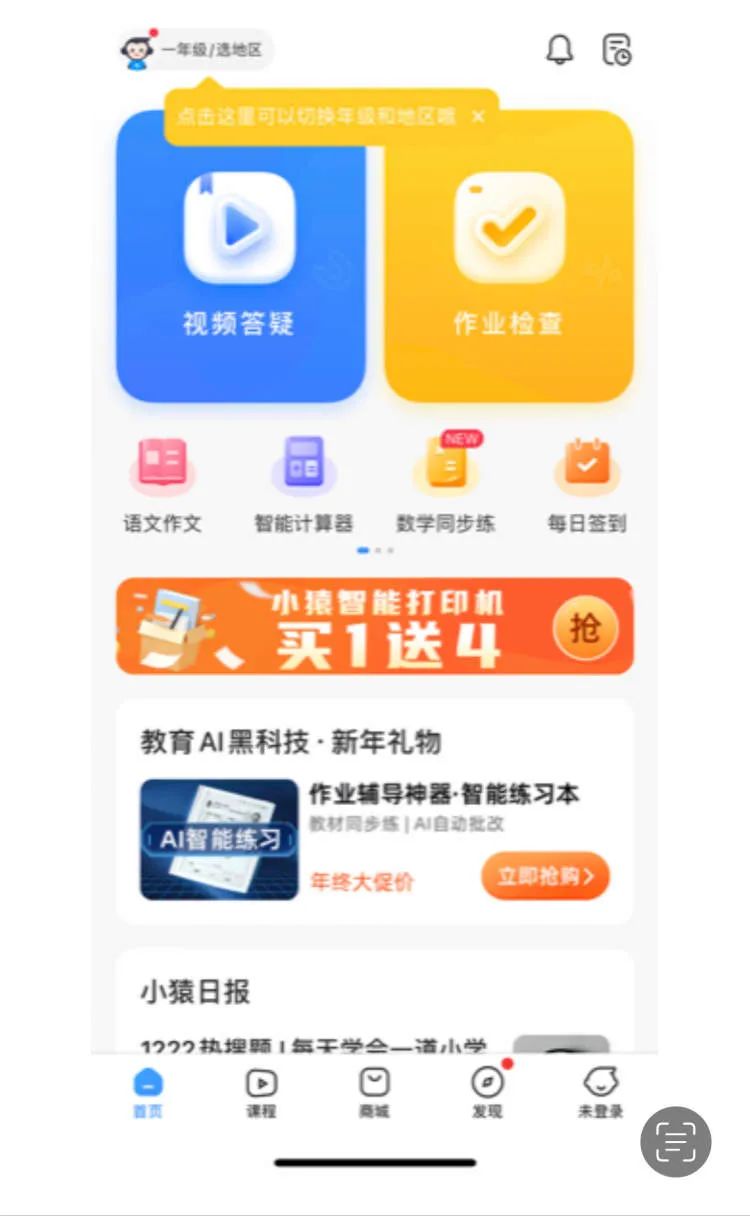
Task: Open the 智能计算器 smart calculator
Action: (x=304, y=482)
